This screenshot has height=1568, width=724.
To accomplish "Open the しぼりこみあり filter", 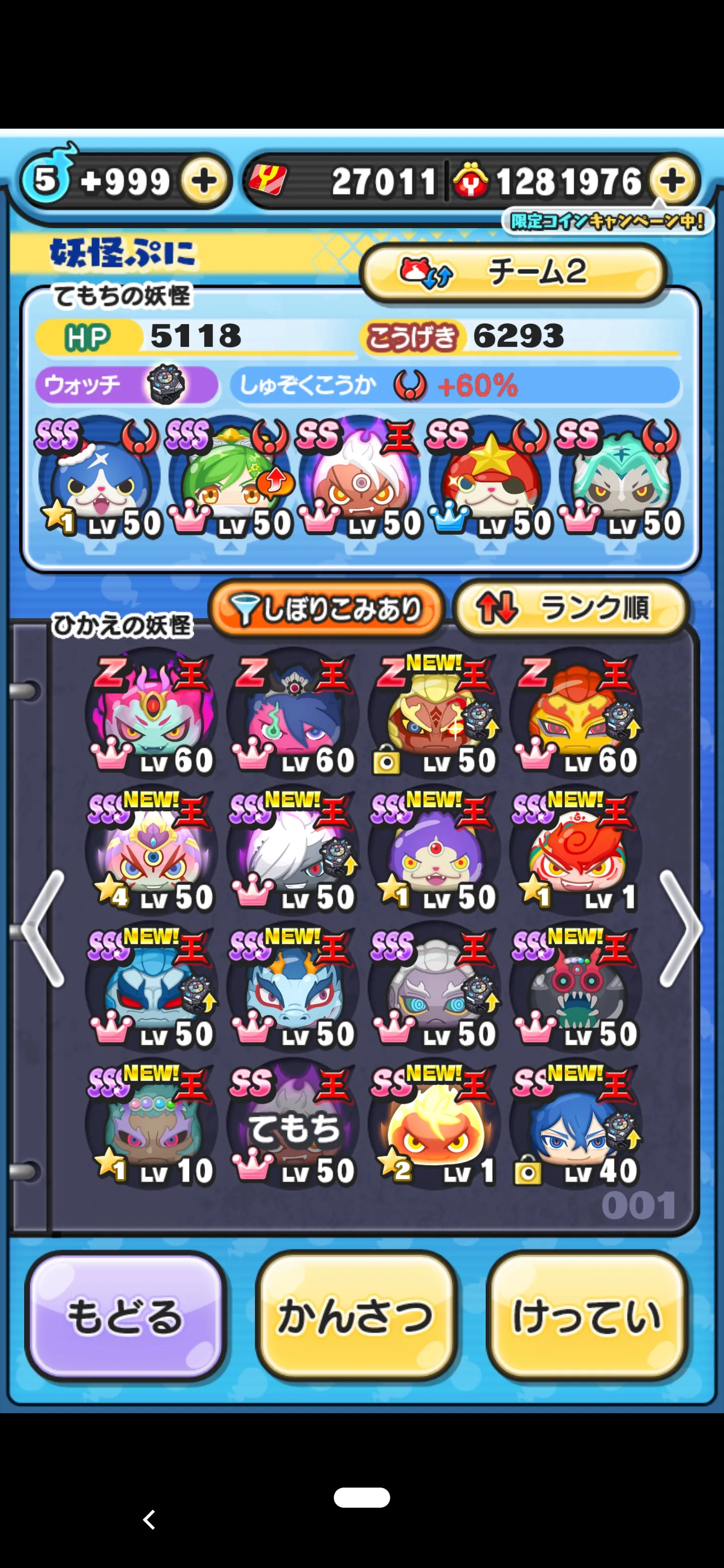I will [x=327, y=609].
